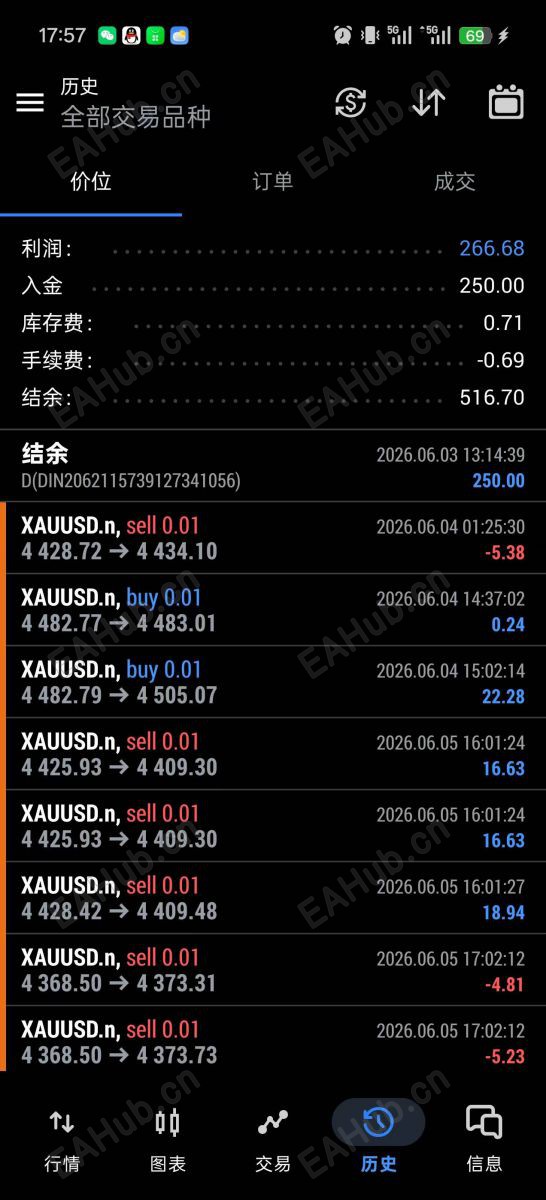
Task: Switch to the 订单 tab
Action: point(272,181)
